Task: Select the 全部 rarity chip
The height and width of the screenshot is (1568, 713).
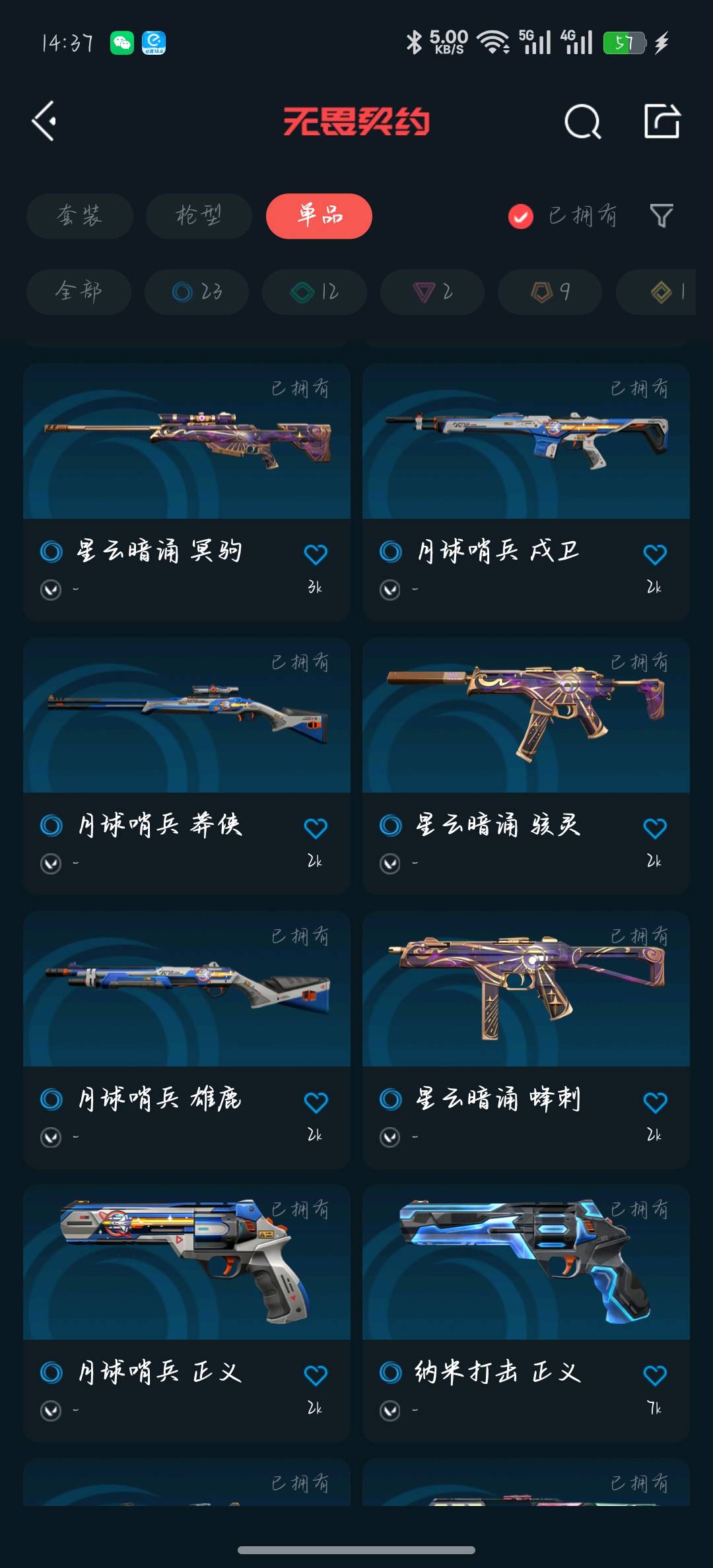Action: click(x=79, y=292)
